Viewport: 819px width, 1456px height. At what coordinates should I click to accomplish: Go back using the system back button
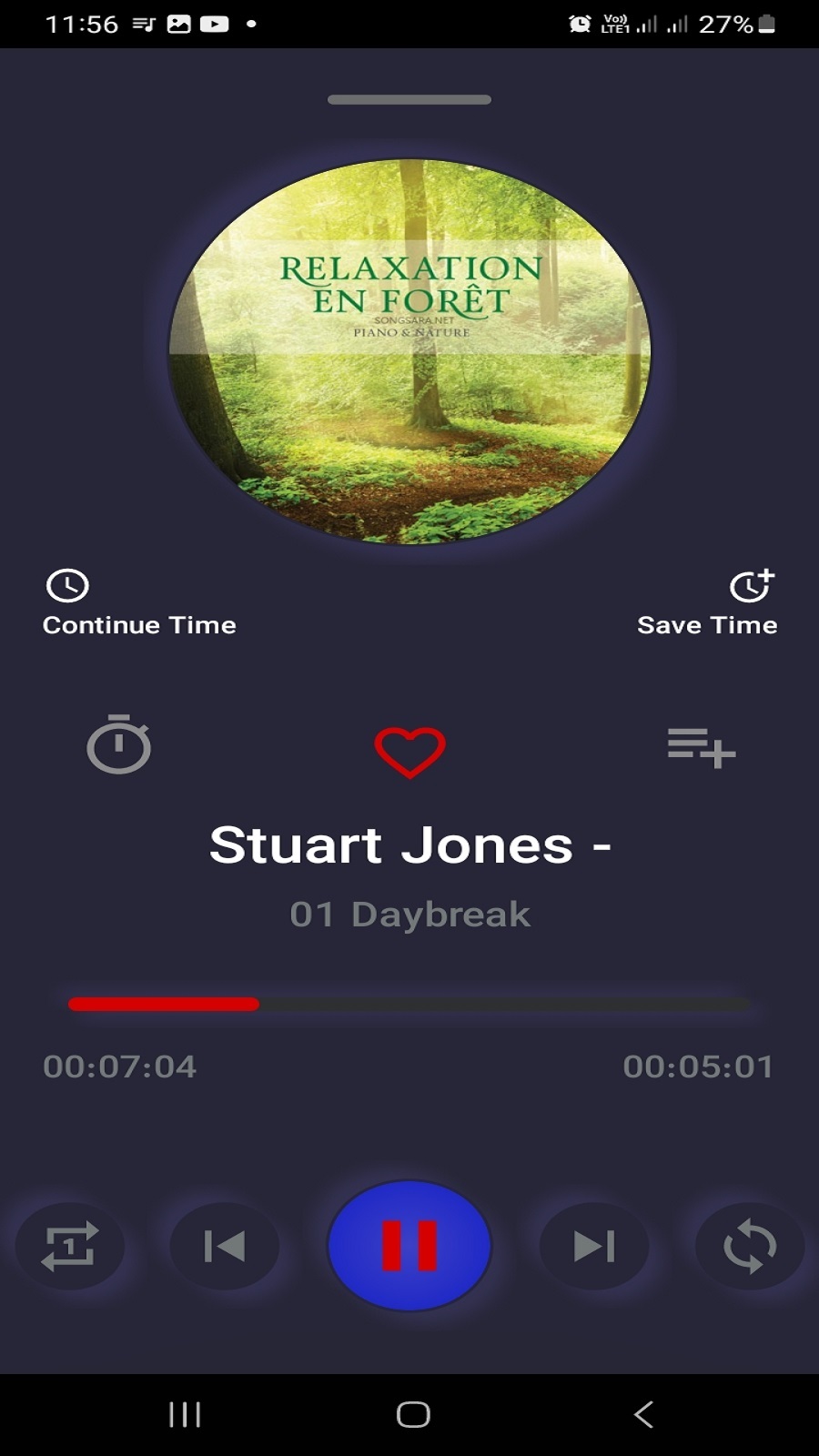[643, 1414]
